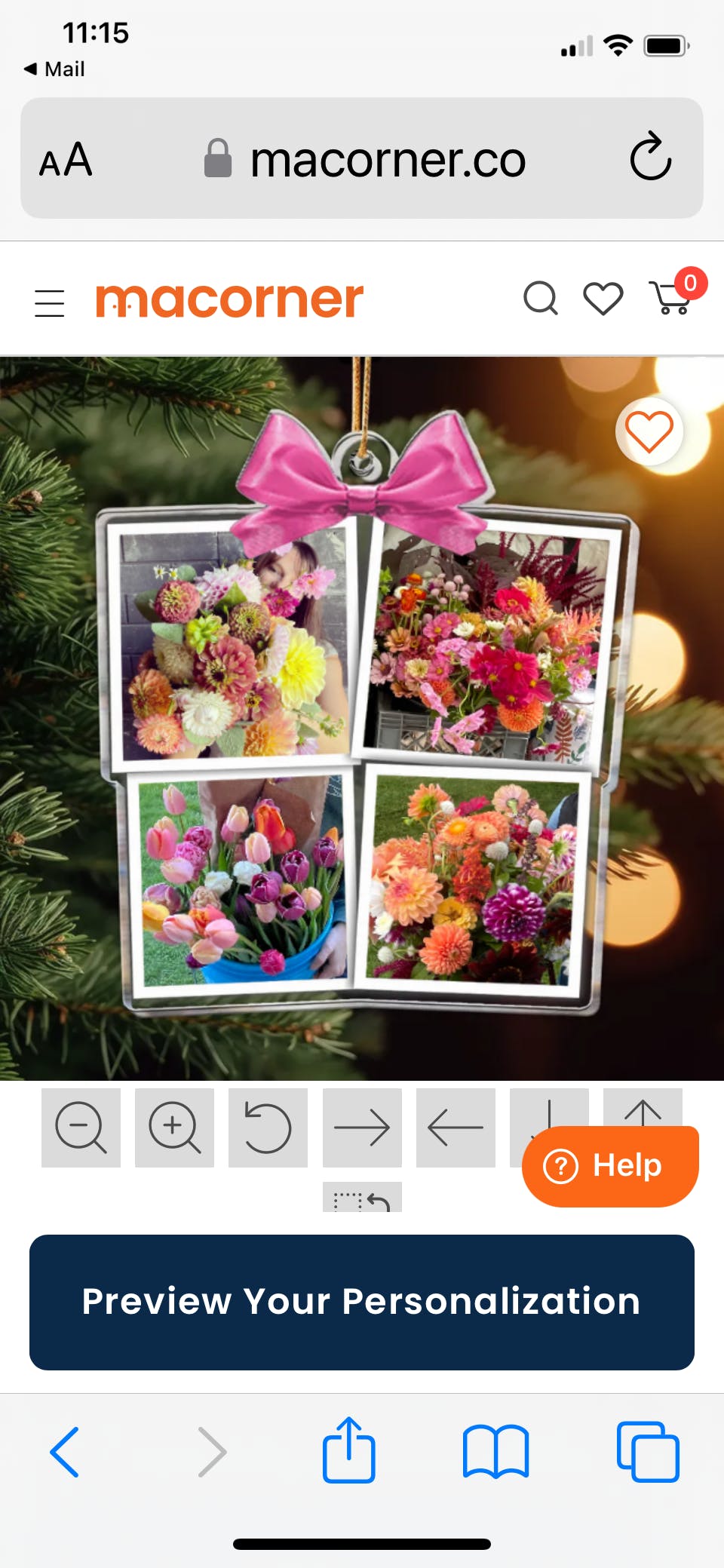The image size is (724, 1568).
Task: Move the photo up
Action: [643, 1108]
